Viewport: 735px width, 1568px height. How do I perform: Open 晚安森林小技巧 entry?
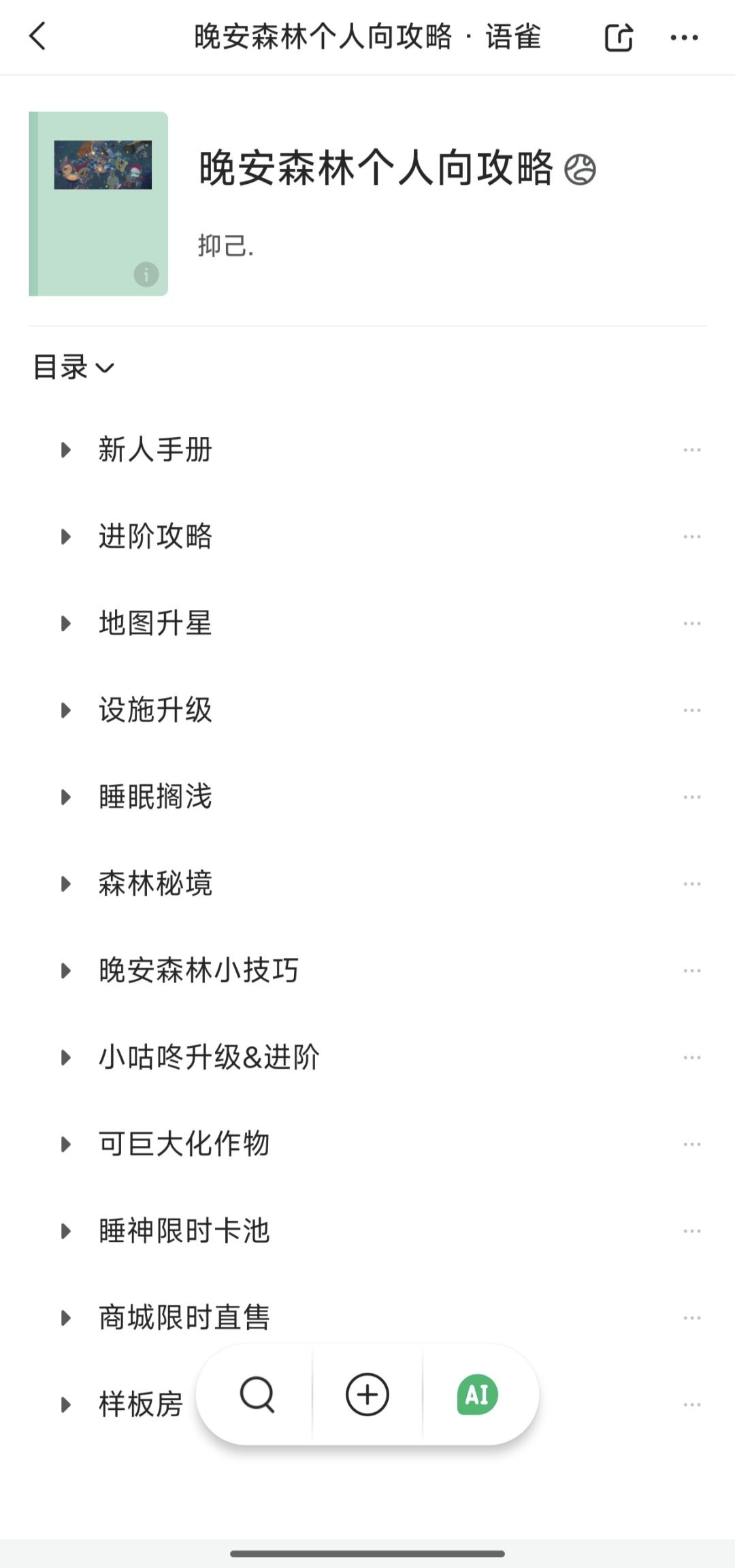(198, 971)
